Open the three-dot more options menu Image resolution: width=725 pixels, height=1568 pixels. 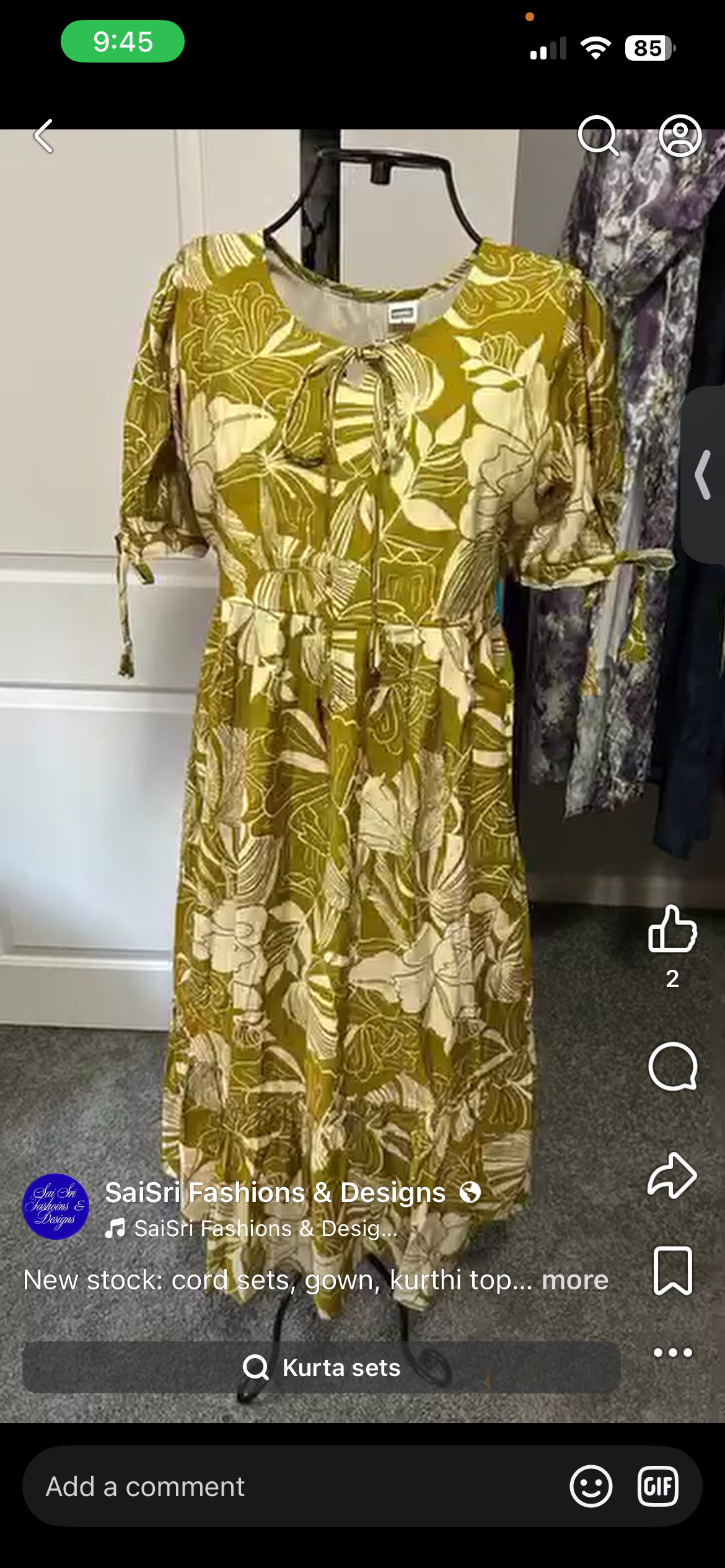click(x=672, y=1352)
